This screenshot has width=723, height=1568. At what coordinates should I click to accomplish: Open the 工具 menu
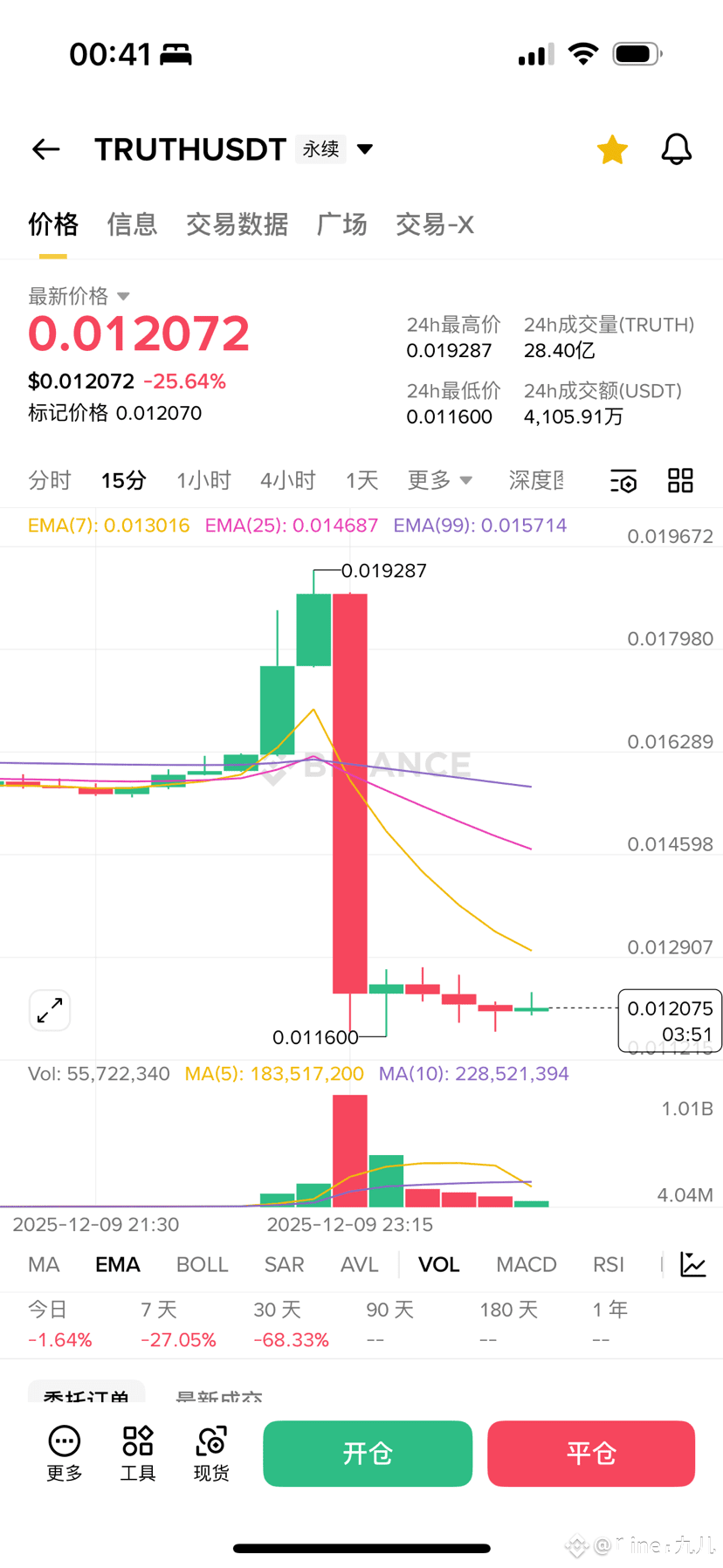tap(138, 1454)
